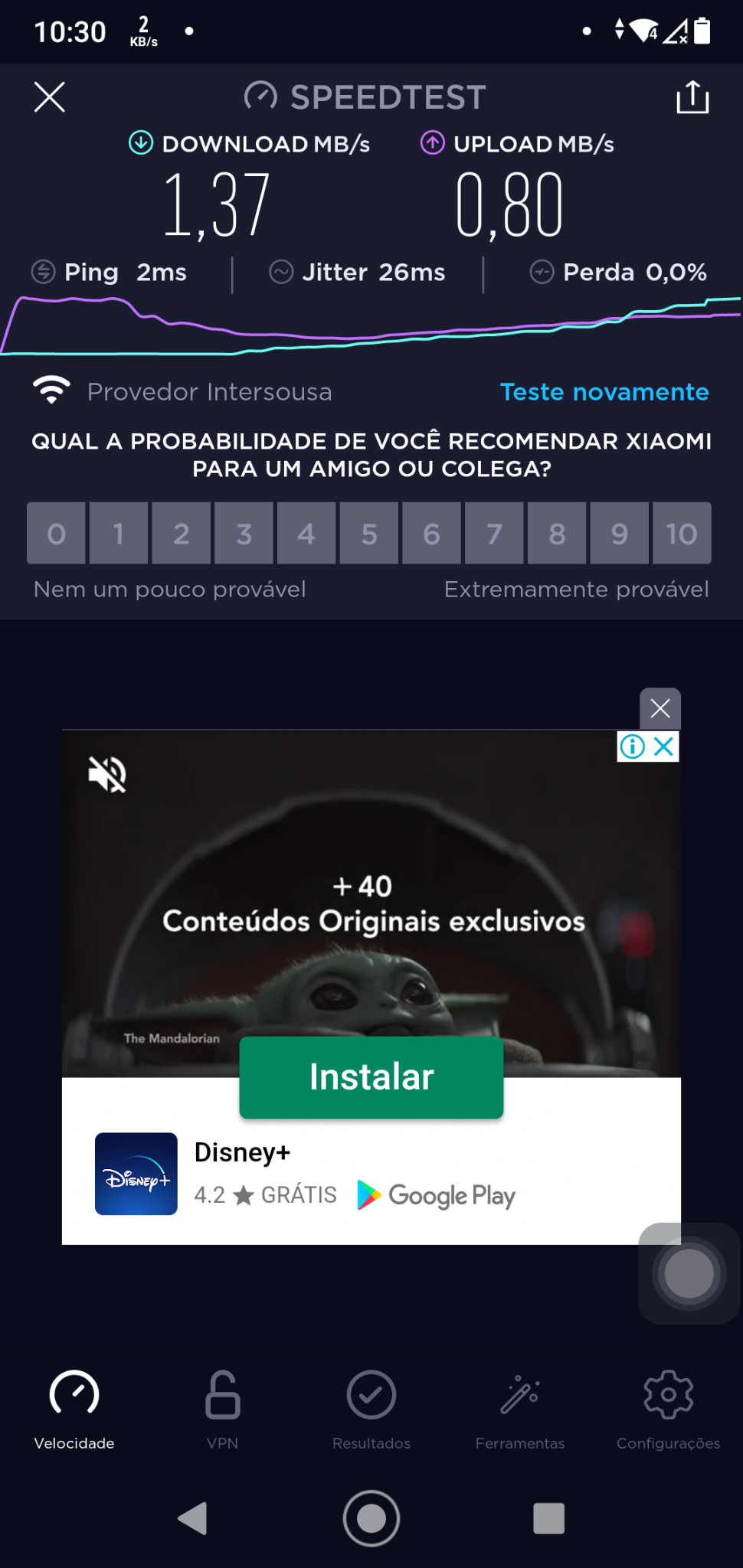Choose rating 8 on the survey

pyautogui.click(x=557, y=533)
